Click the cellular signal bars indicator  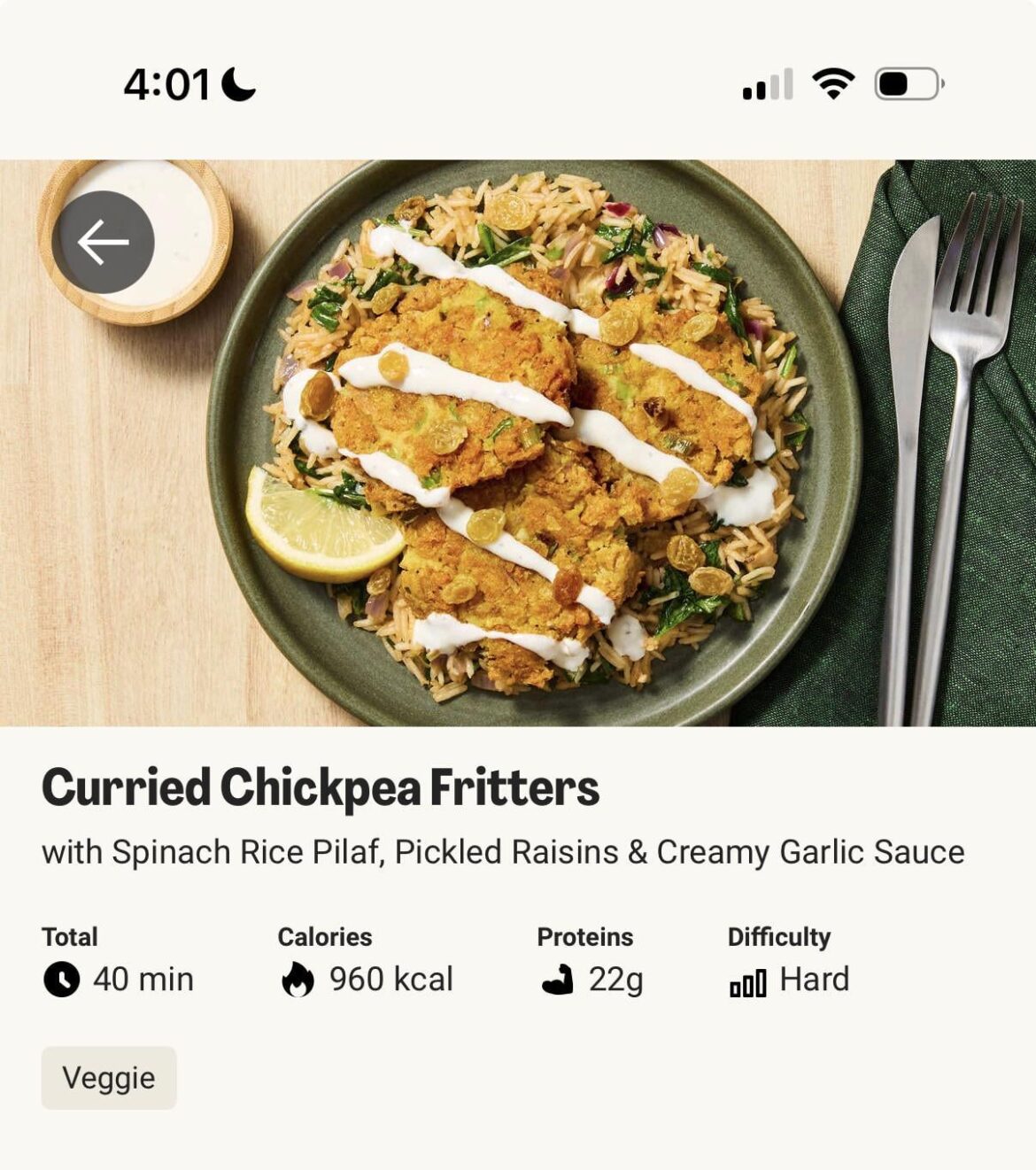767,87
